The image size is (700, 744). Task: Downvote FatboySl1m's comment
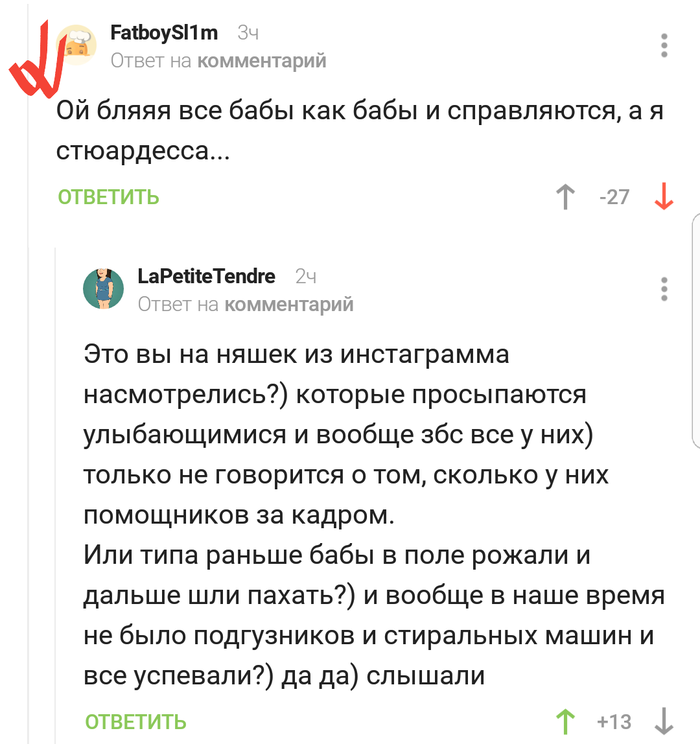pos(663,197)
